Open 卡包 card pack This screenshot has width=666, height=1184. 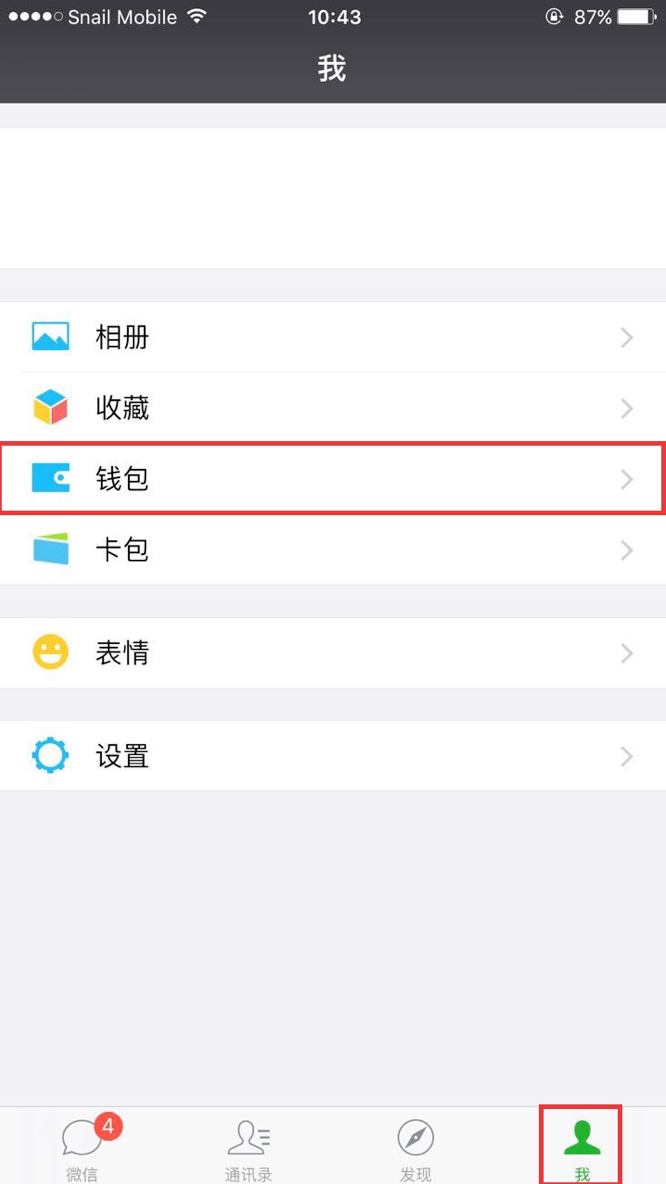(333, 549)
